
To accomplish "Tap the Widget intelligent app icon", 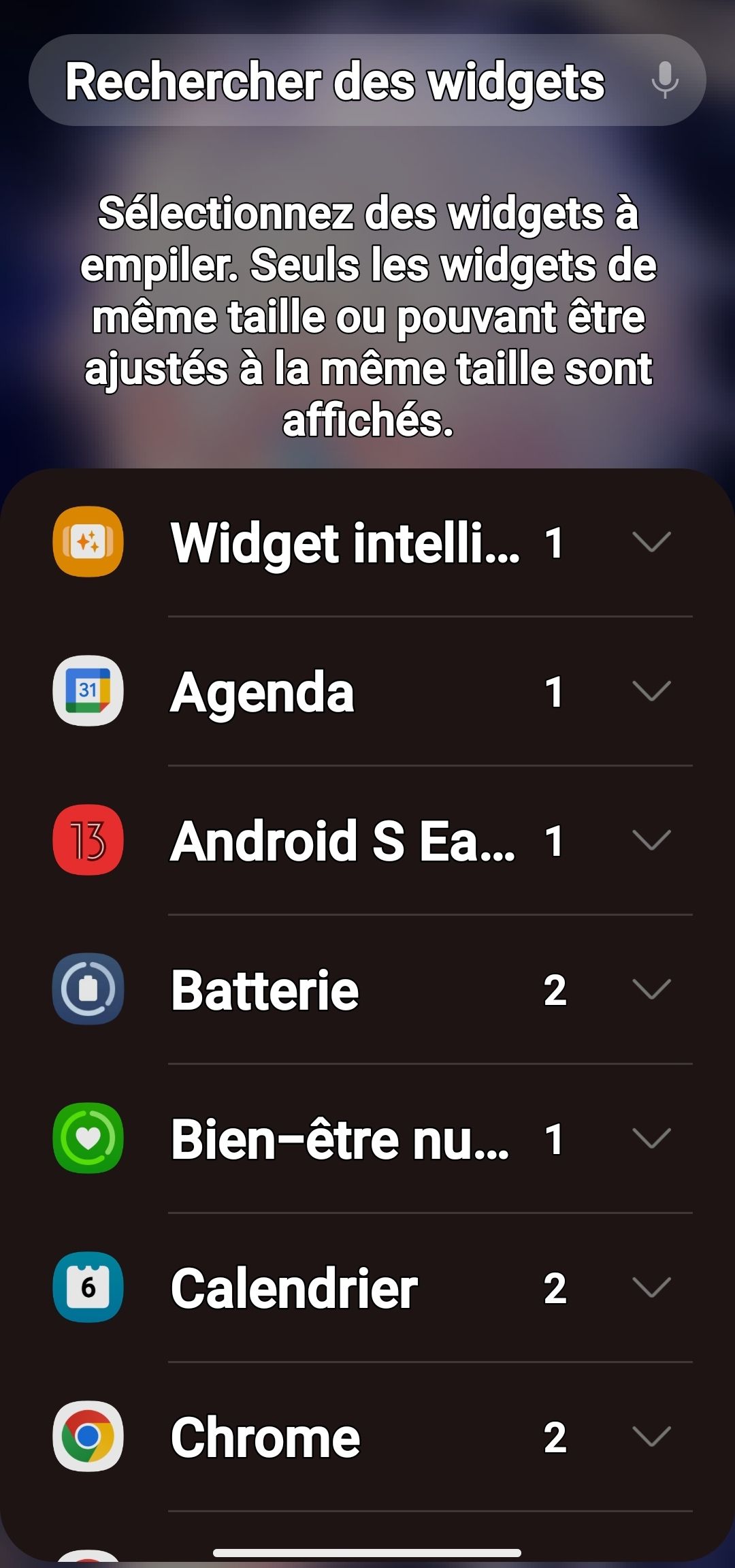I will 87,543.
